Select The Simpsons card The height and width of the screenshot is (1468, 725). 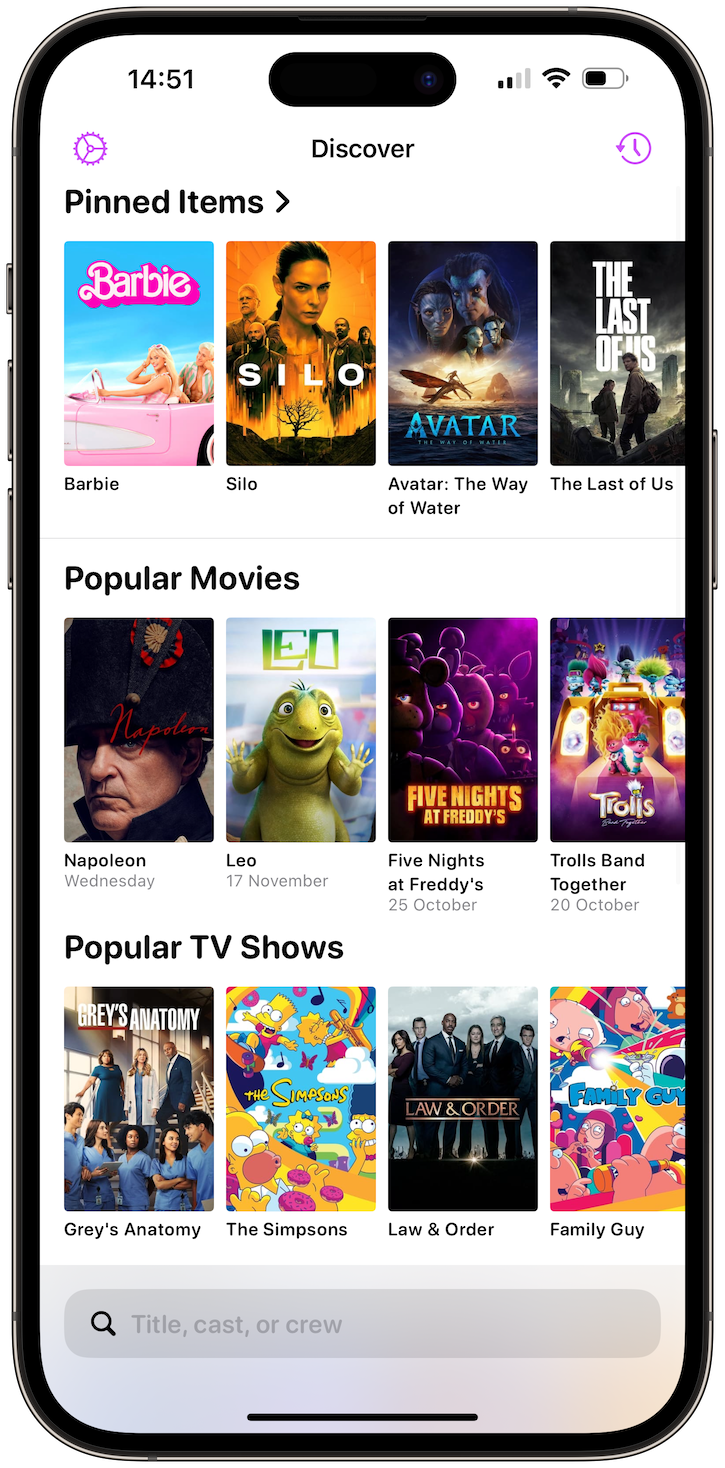click(x=301, y=1099)
